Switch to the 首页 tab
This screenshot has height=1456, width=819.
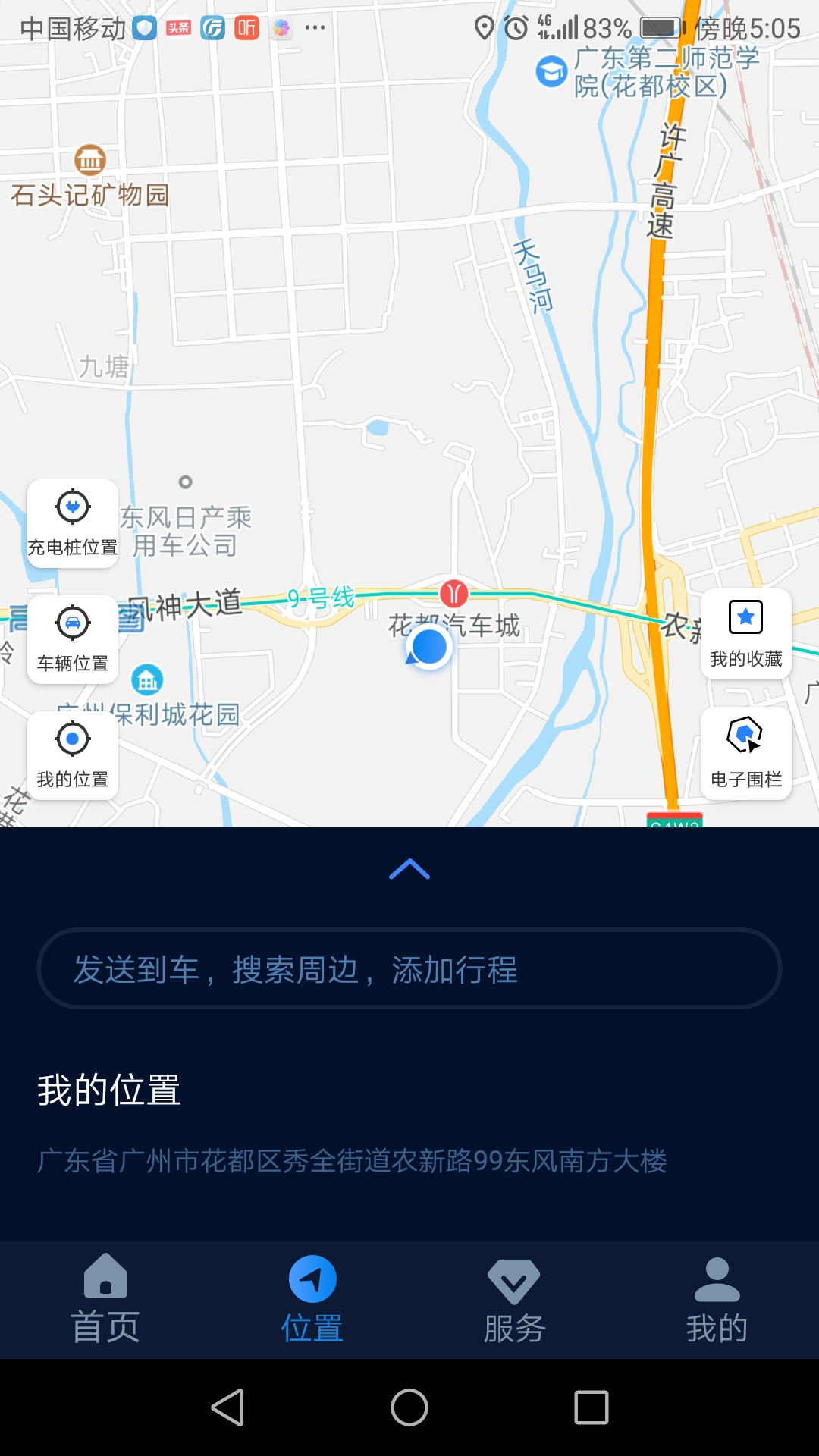(x=105, y=1297)
